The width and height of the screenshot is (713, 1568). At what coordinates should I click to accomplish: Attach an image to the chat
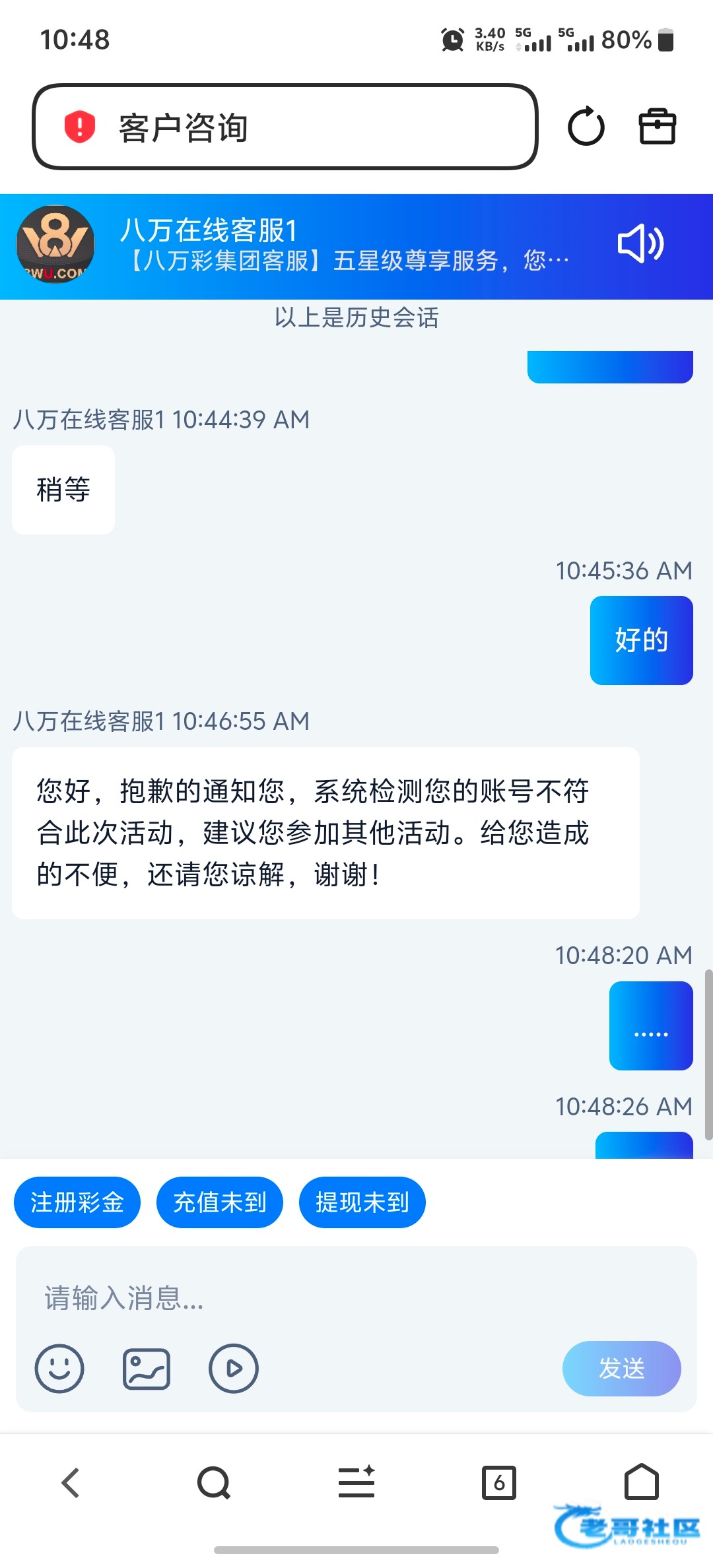147,1369
